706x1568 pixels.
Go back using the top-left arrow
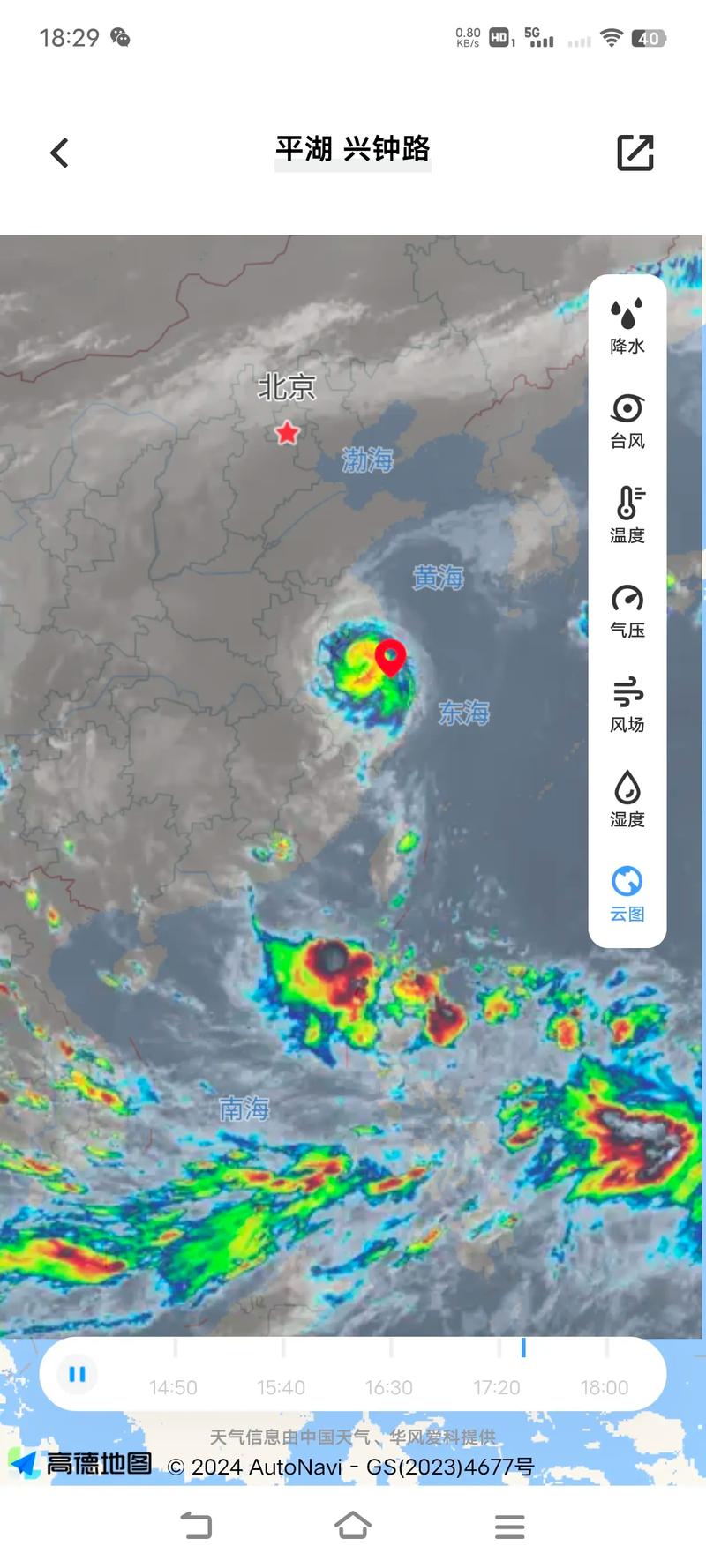(x=59, y=153)
